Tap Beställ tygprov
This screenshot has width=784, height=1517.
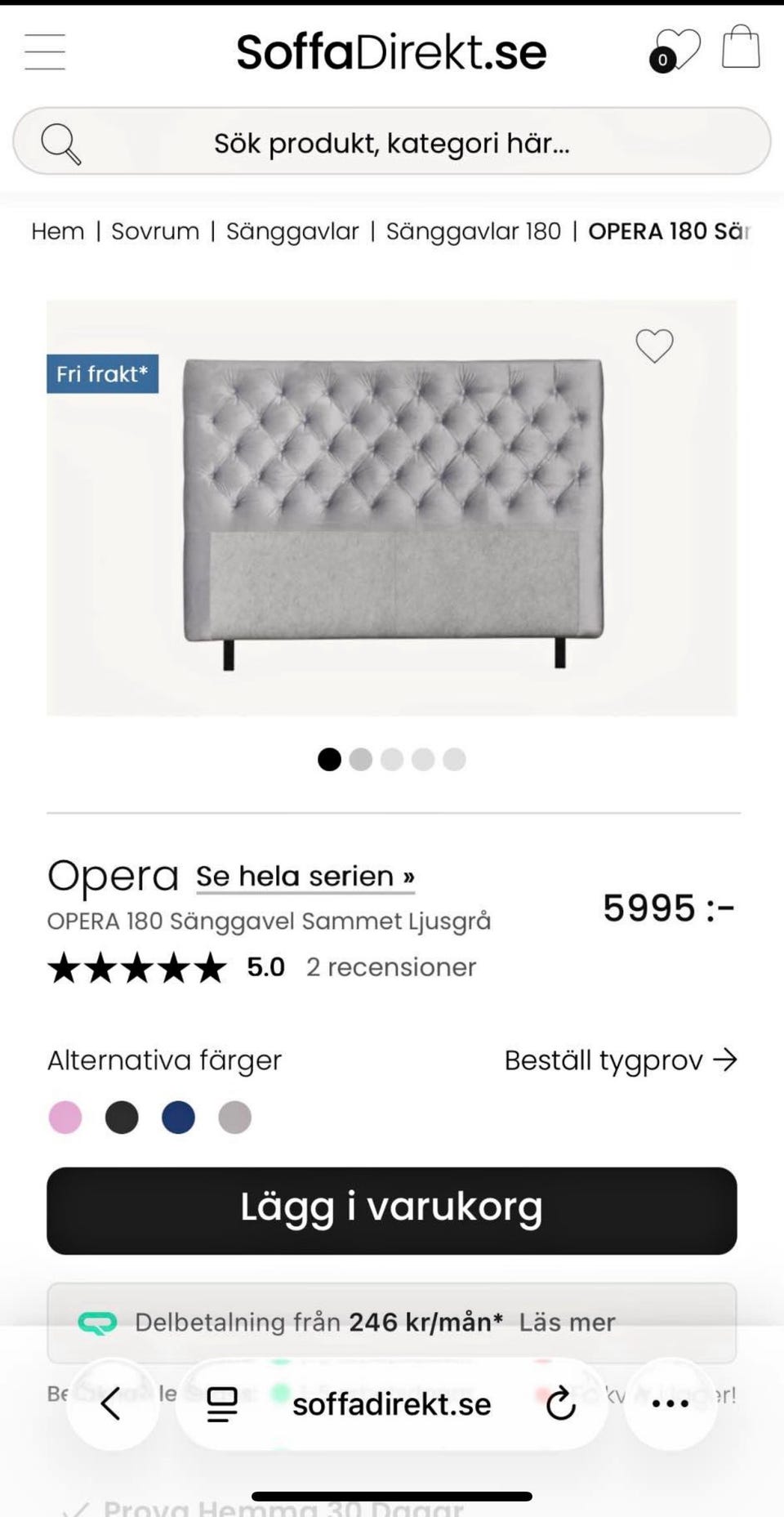coord(620,1060)
